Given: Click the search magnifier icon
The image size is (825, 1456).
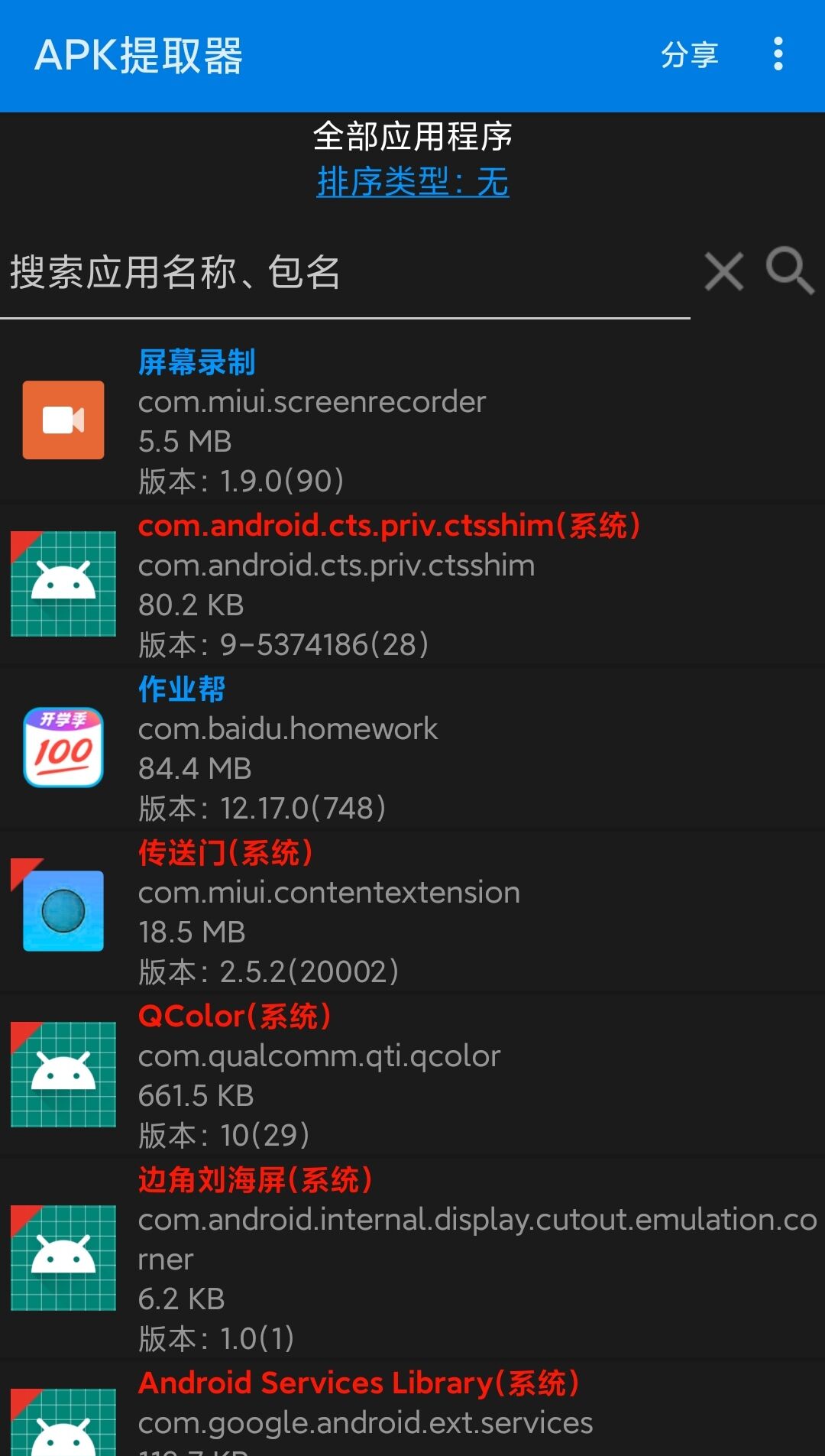Looking at the screenshot, I should pos(788,271).
